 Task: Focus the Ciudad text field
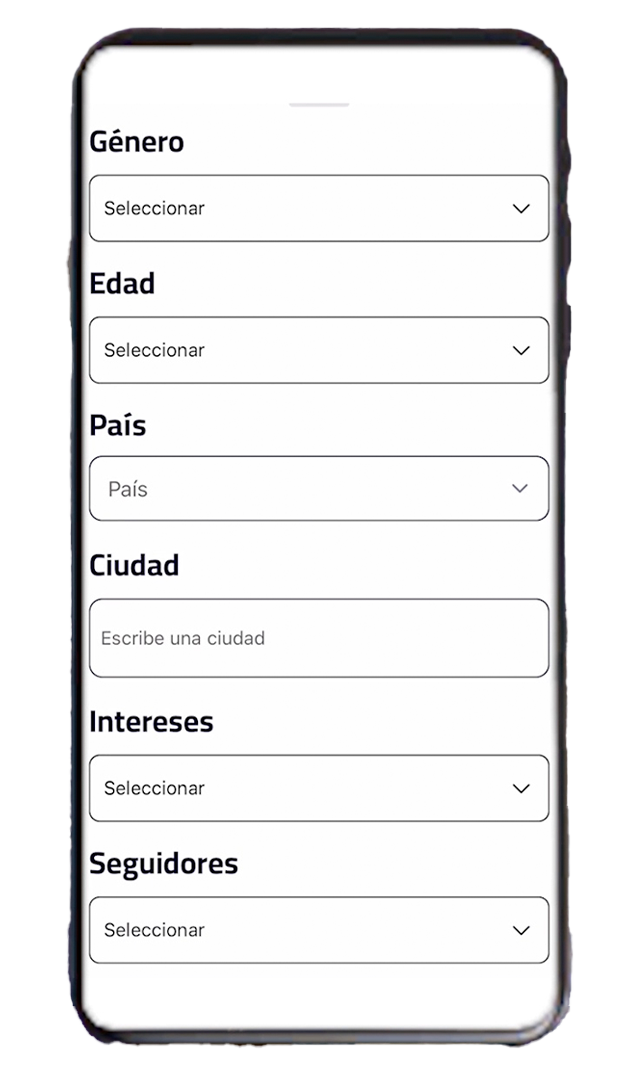(x=319, y=638)
